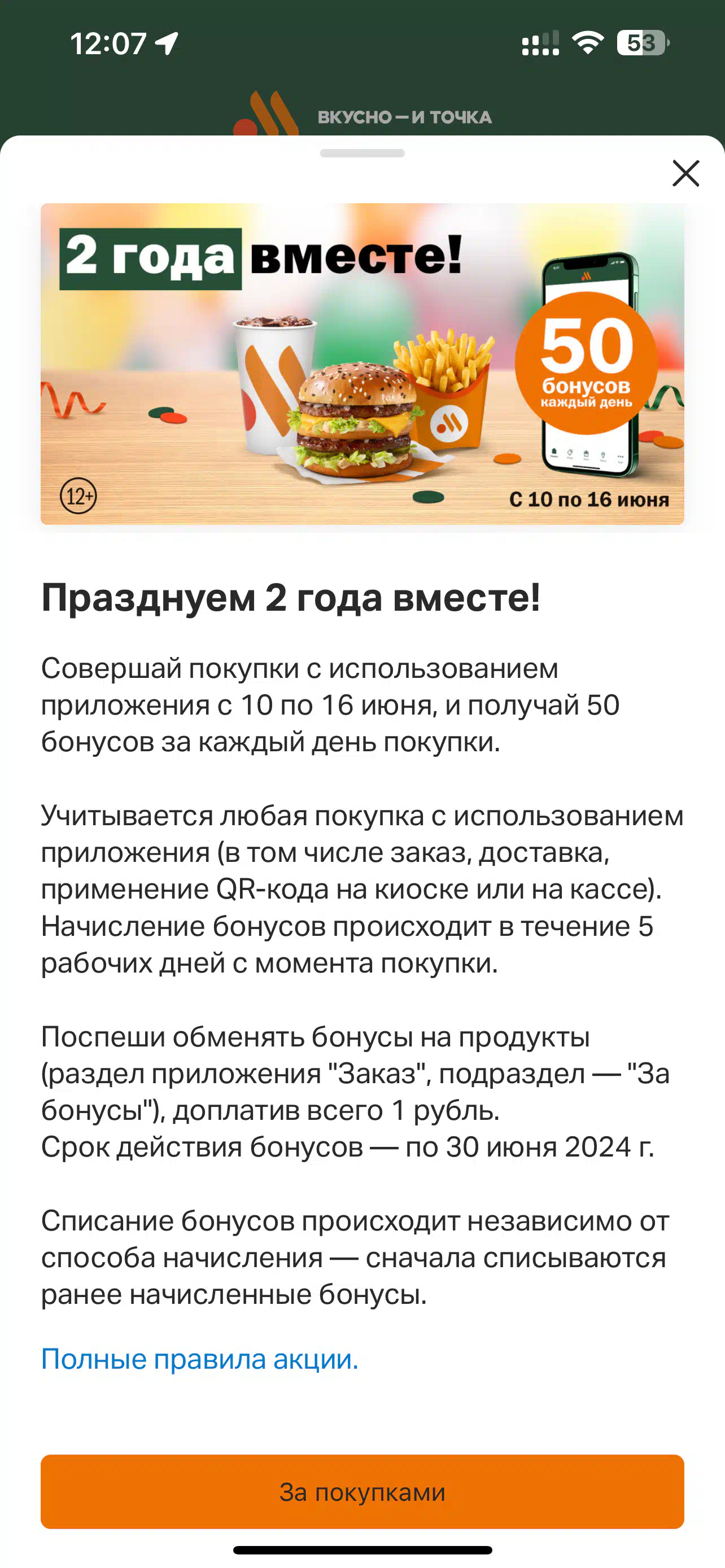
Task: Close the promotion sheet
Action: click(685, 173)
